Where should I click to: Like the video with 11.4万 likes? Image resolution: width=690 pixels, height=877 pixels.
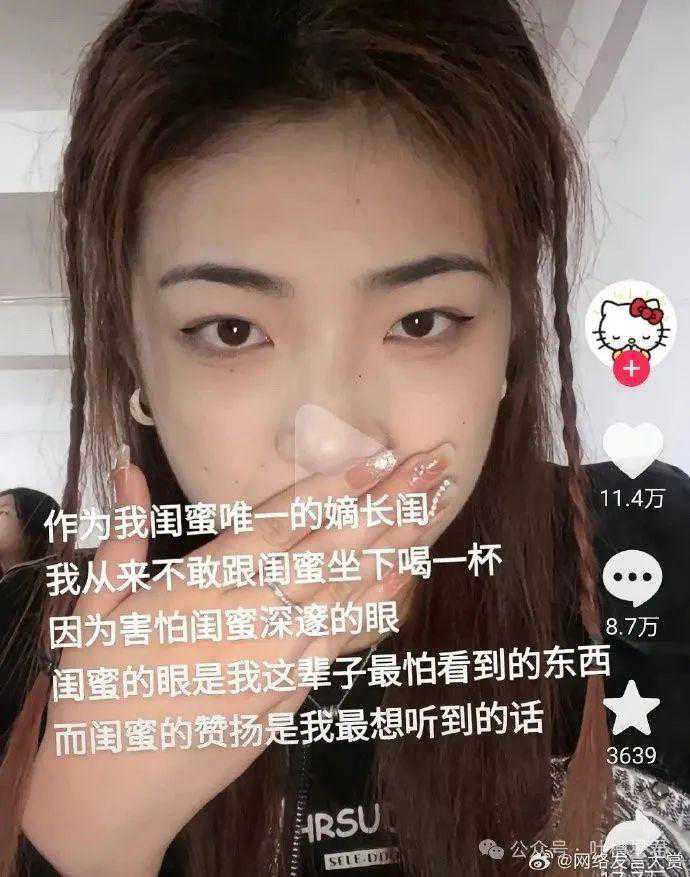click(x=635, y=450)
